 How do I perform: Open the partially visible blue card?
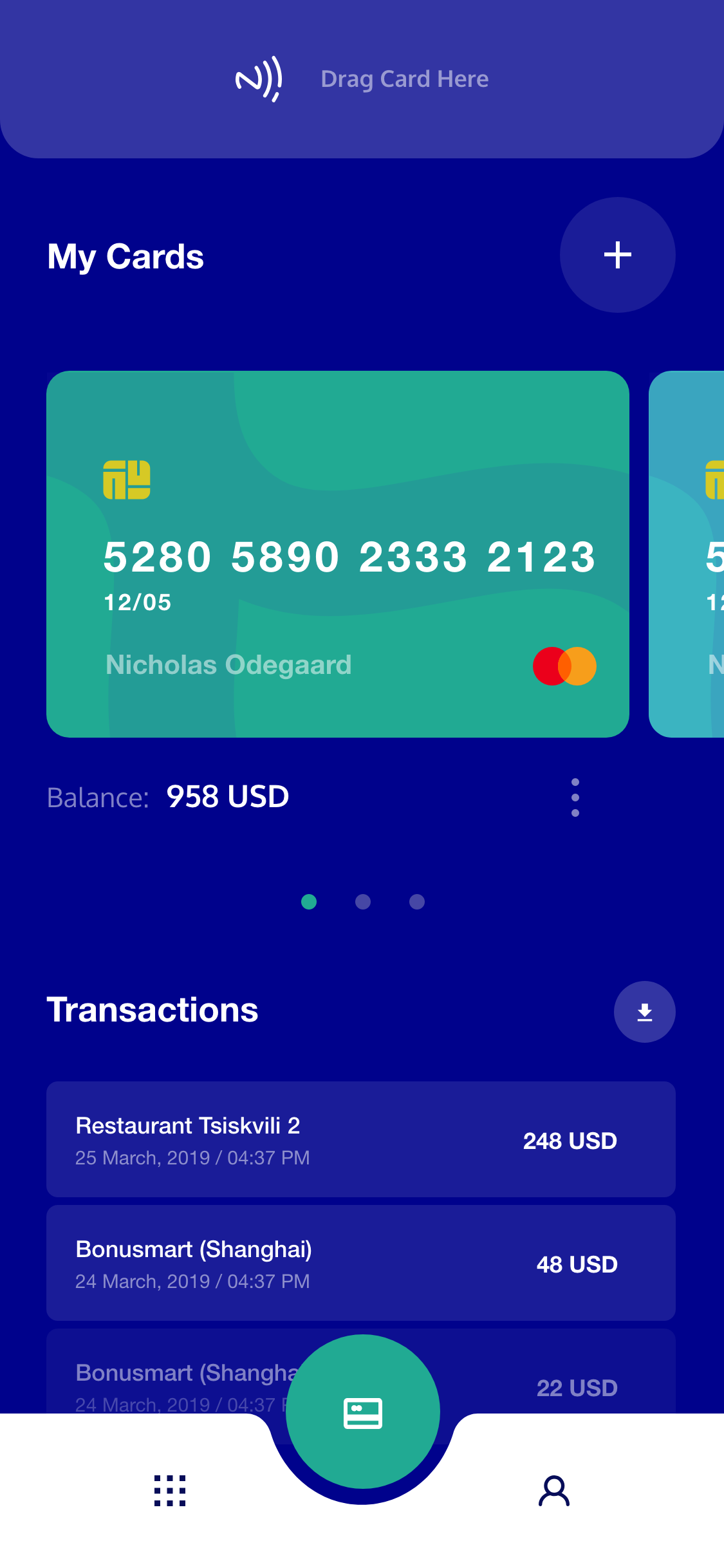click(687, 554)
